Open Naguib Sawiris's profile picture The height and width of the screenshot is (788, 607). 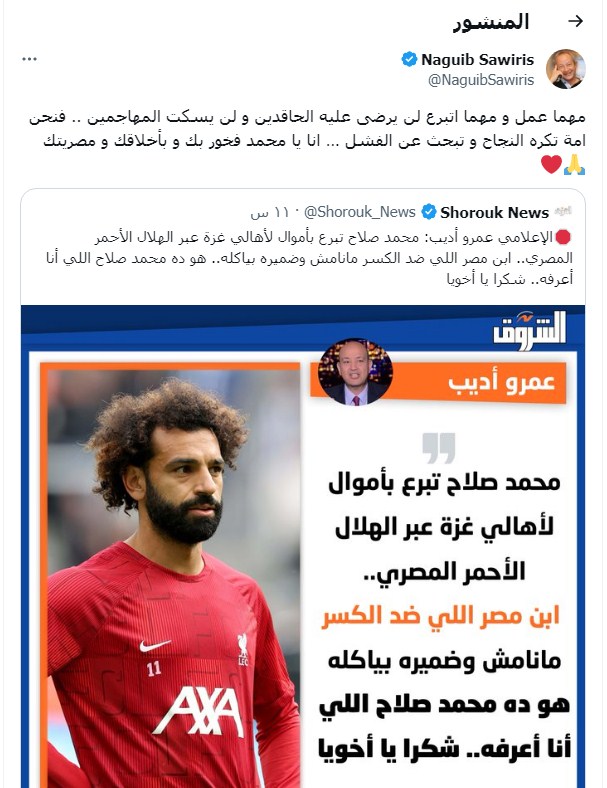click(x=565, y=68)
